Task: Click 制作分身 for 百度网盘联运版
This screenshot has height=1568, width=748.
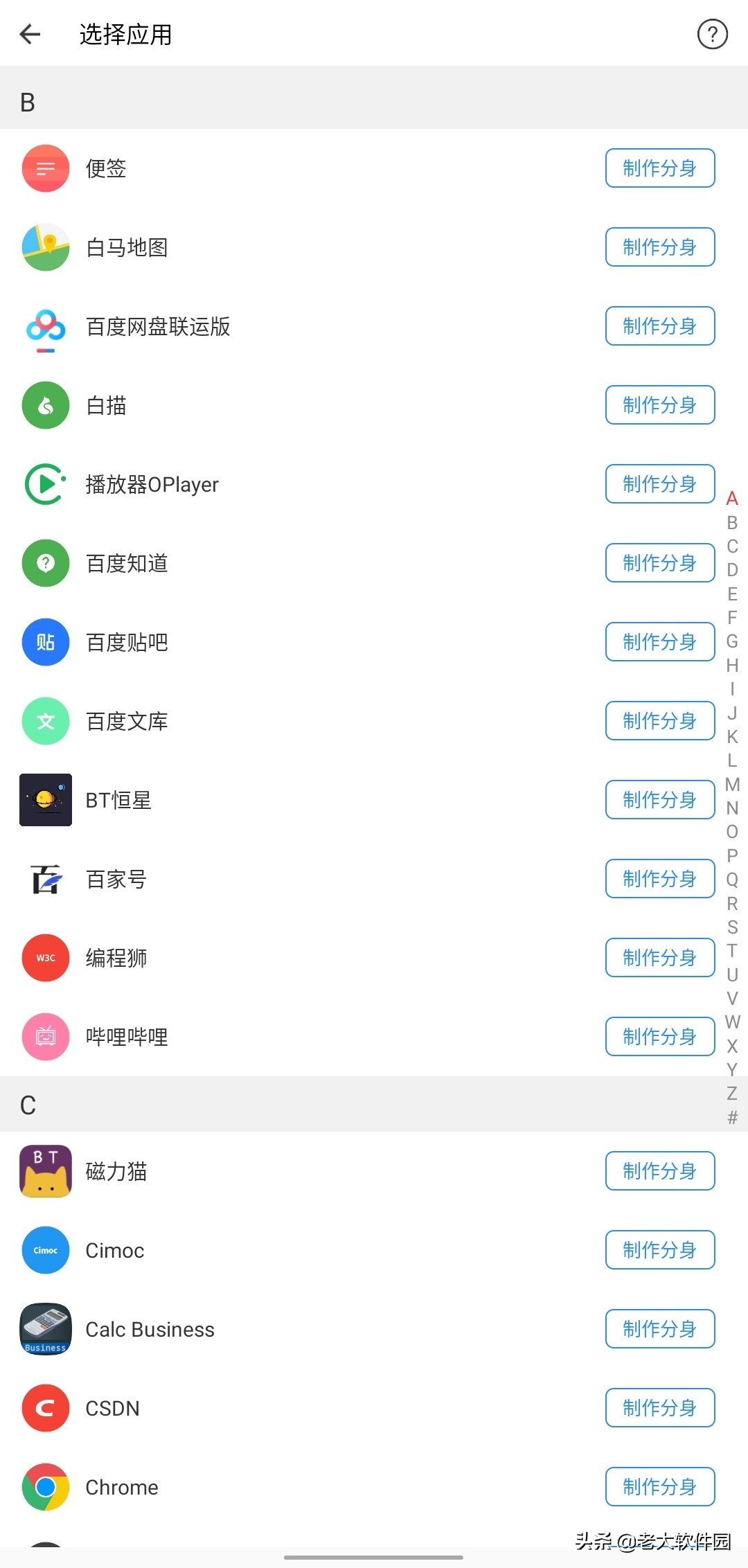Action: click(659, 326)
